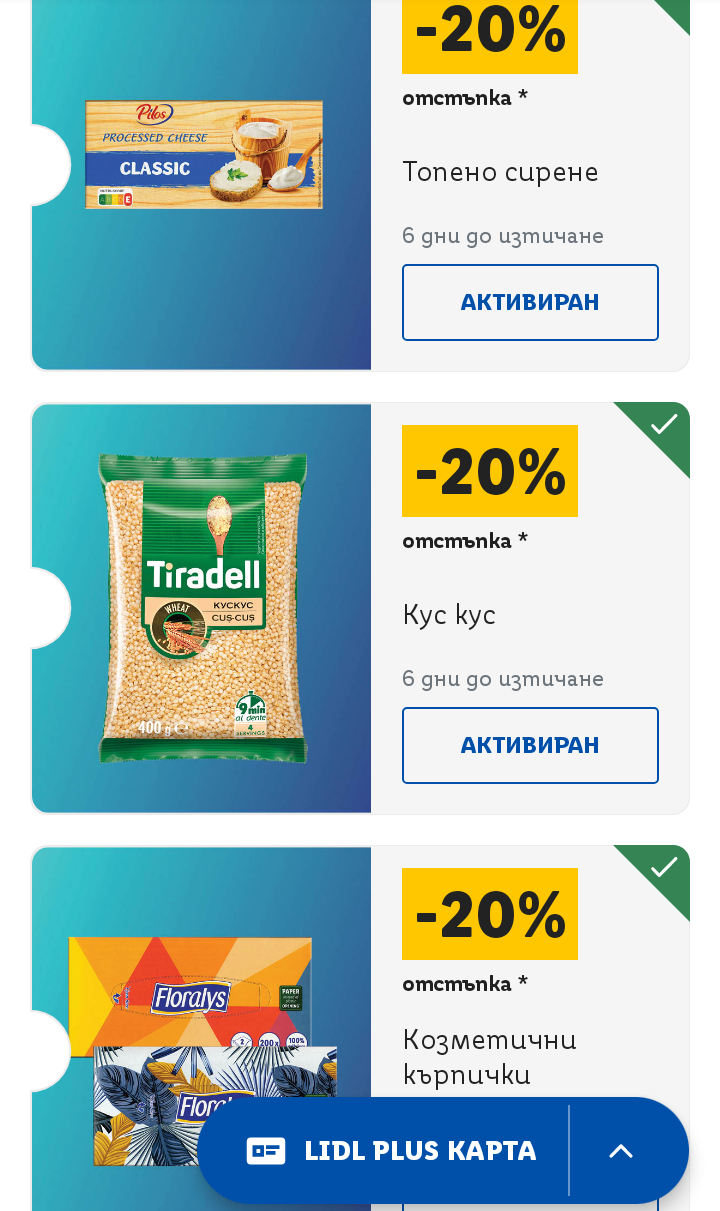The width and height of the screenshot is (720, 1211).
Task: Expand the Lidl Plus card panel arrow
Action: pos(621,1150)
